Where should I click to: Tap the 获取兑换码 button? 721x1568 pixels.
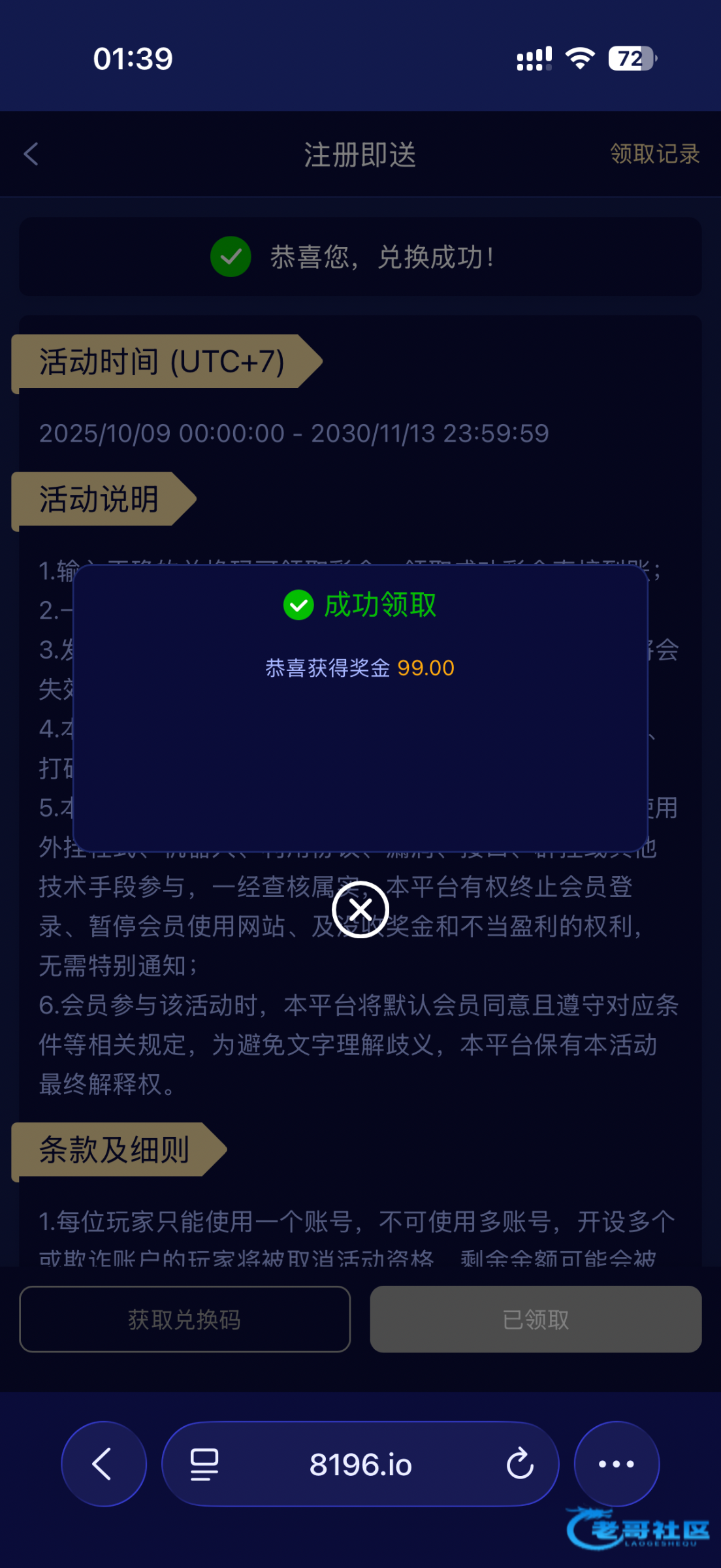coord(185,1319)
